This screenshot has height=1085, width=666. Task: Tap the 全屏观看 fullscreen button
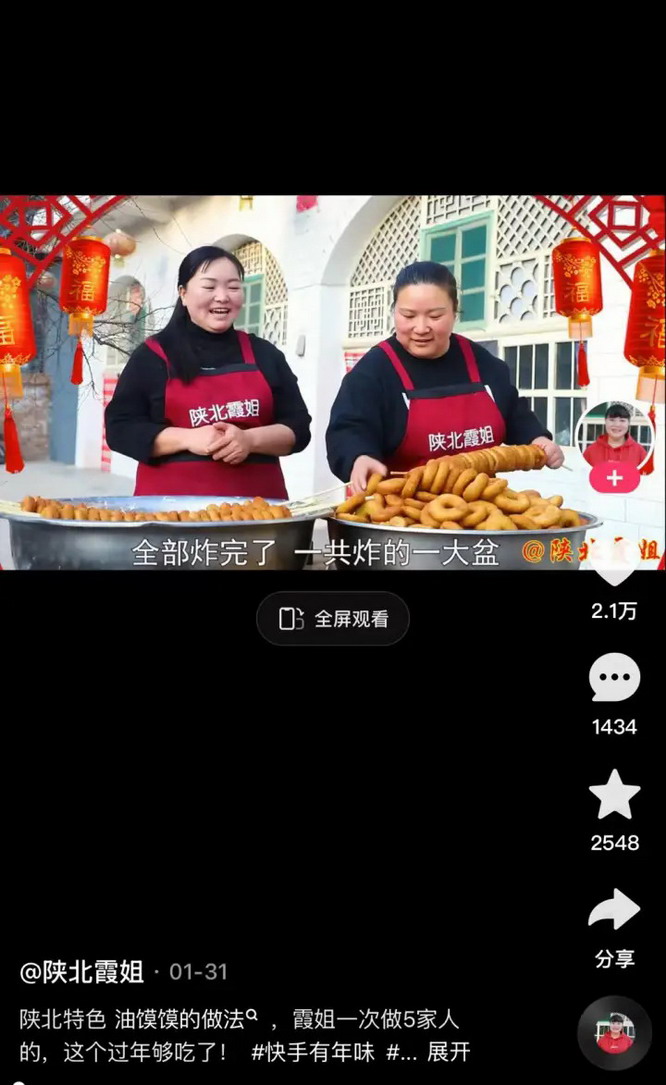coord(333,618)
